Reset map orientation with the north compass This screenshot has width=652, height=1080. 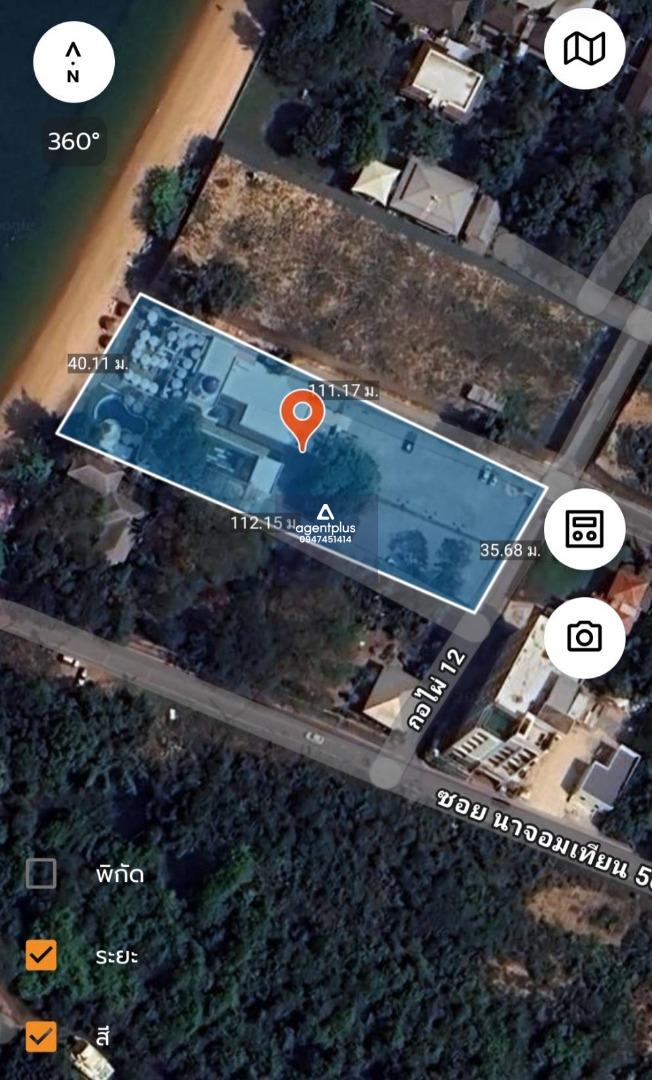[x=74, y=62]
